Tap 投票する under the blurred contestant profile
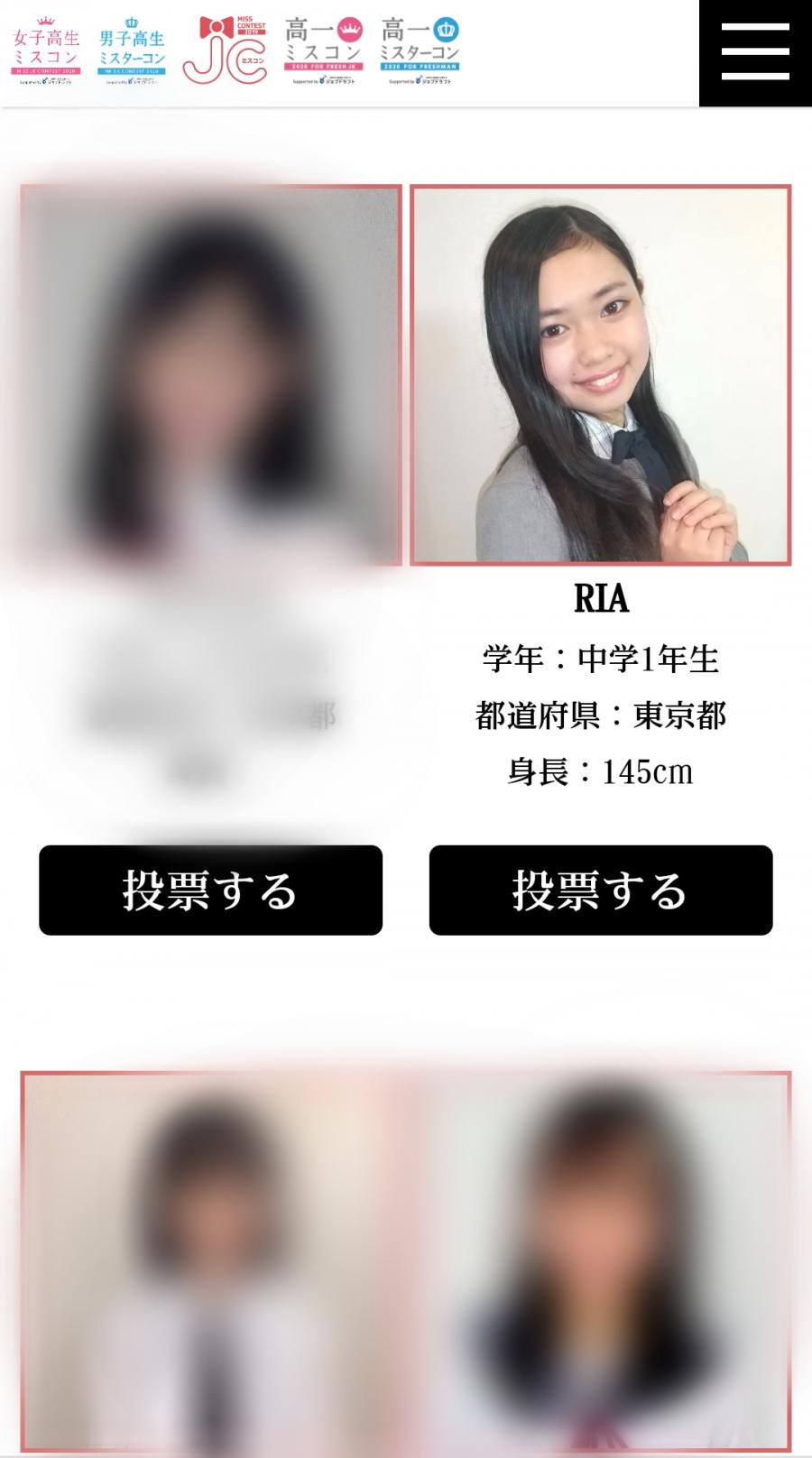The image size is (812, 1458). pyautogui.click(x=210, y=890)
